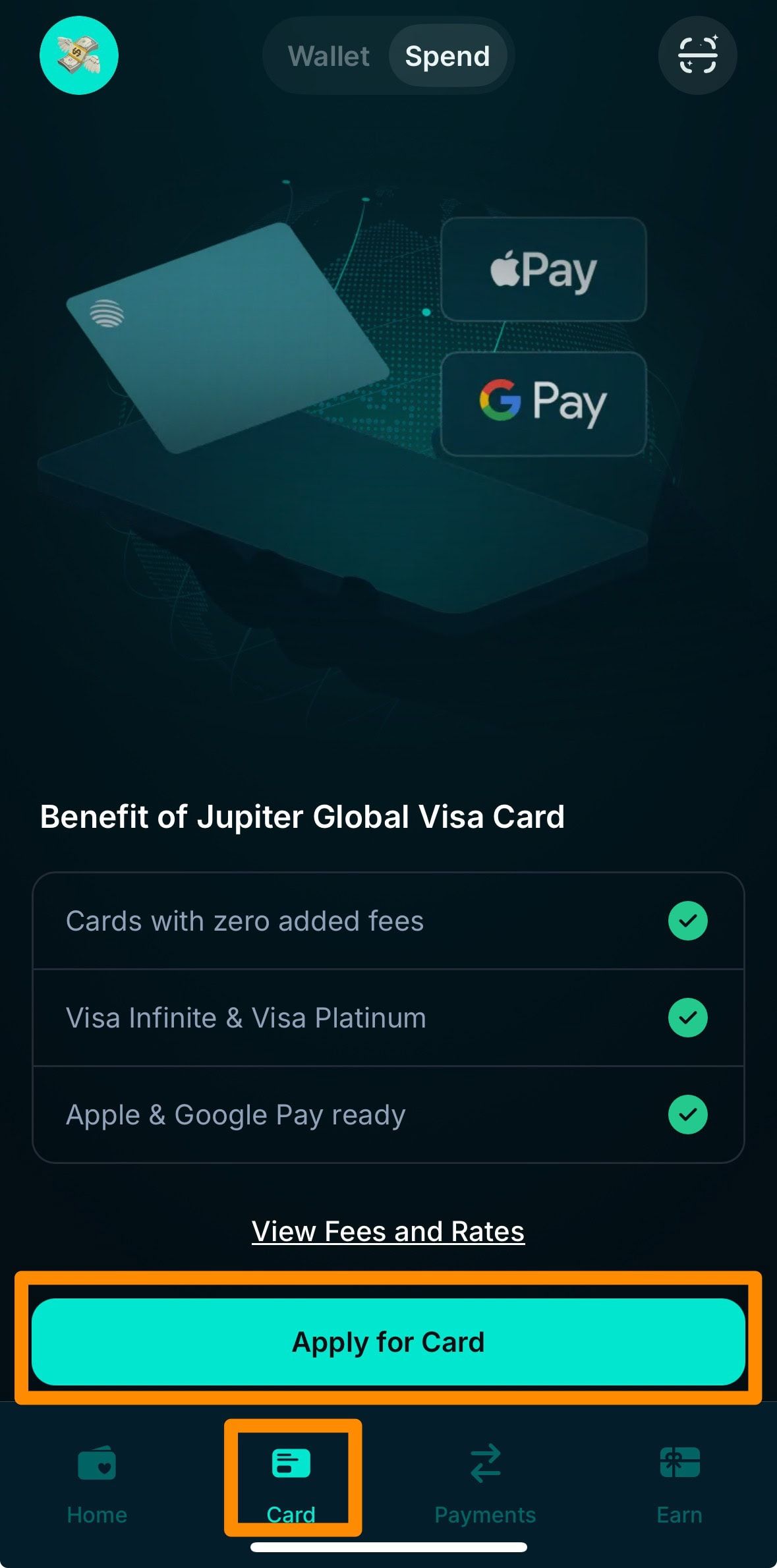Open the profile avatar
The width and height of the screenshot is (777, 1568).
coord(78,55)
